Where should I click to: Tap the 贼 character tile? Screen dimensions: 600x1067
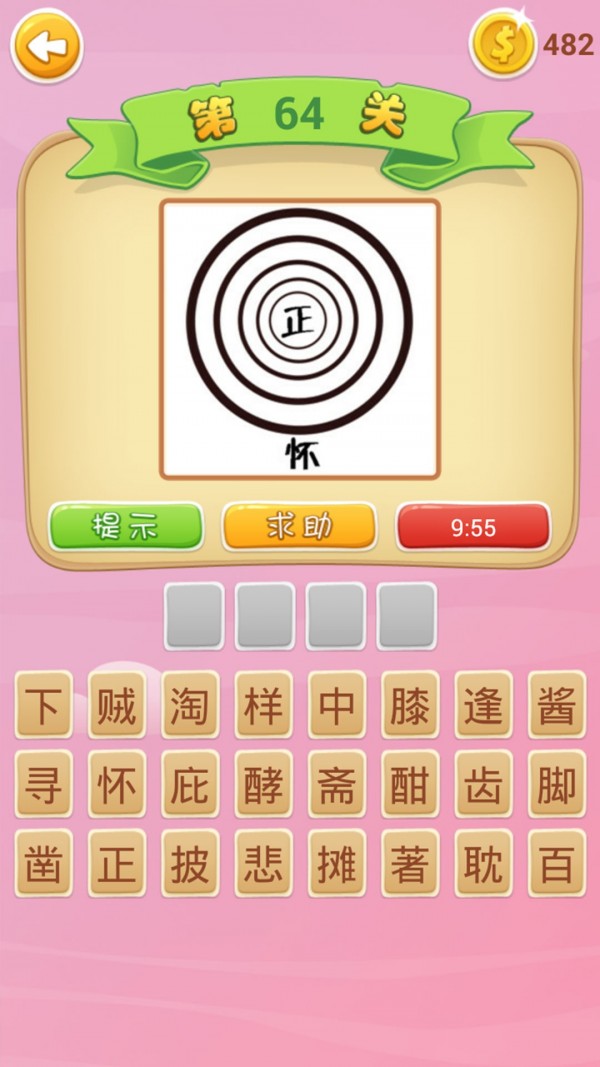tap(116, 706)
